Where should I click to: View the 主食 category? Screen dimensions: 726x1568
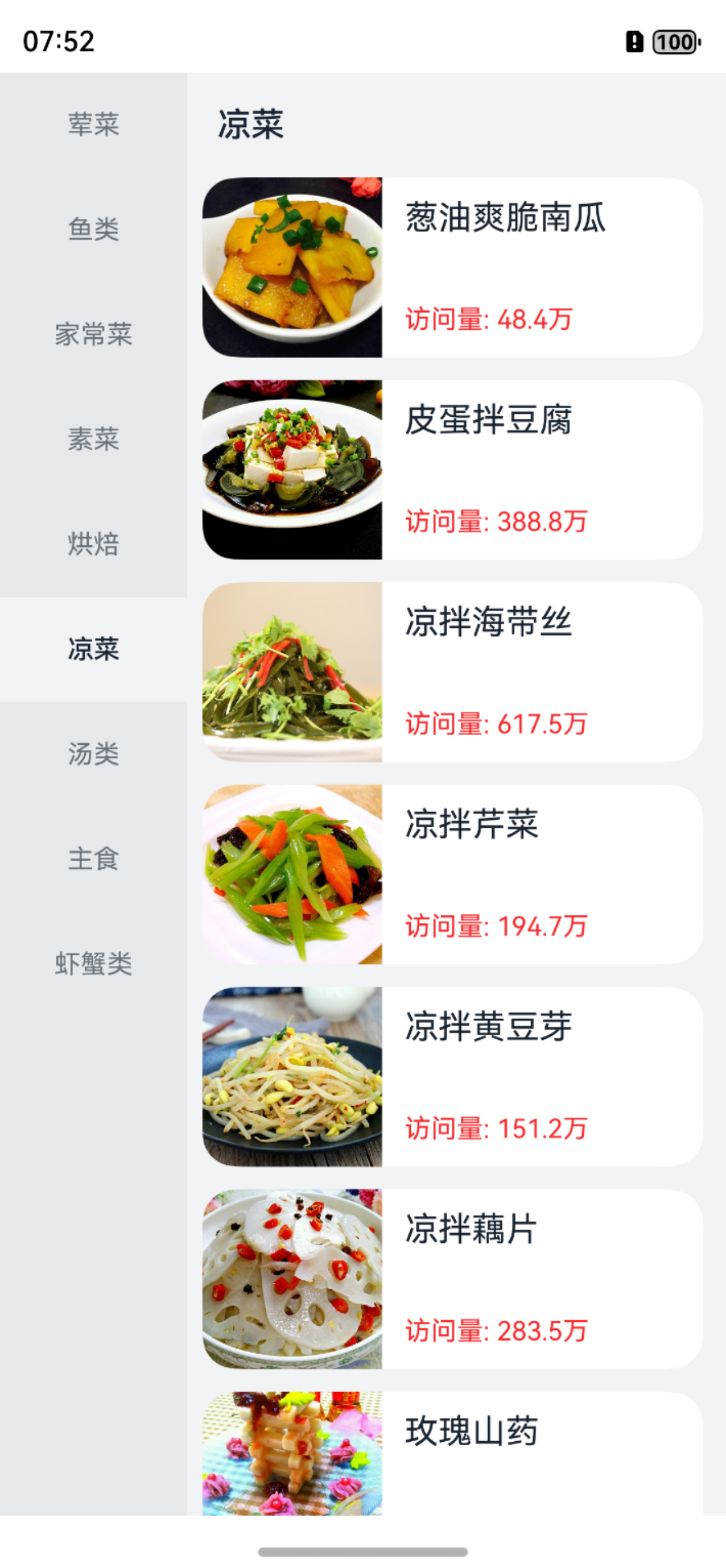pyautogui.click(x=93, y=858)
